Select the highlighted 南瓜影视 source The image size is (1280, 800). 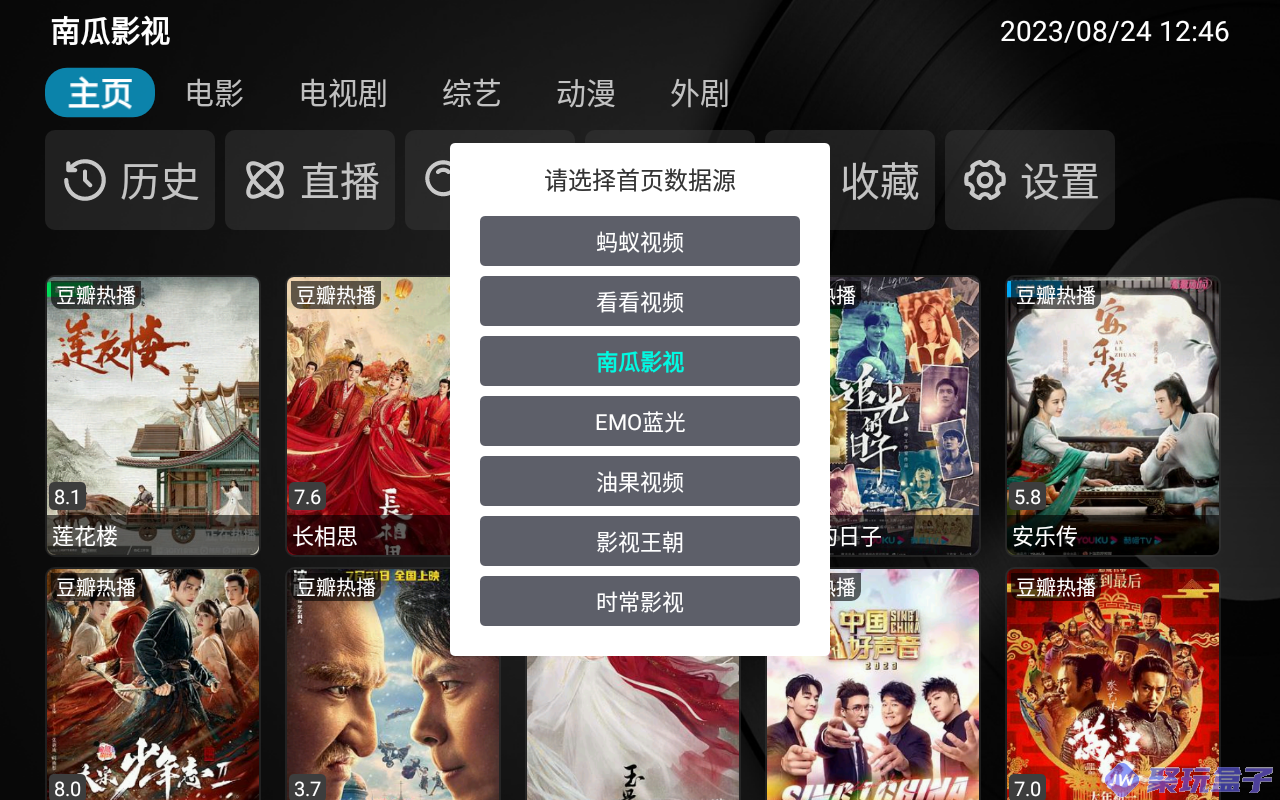[640, 361]
